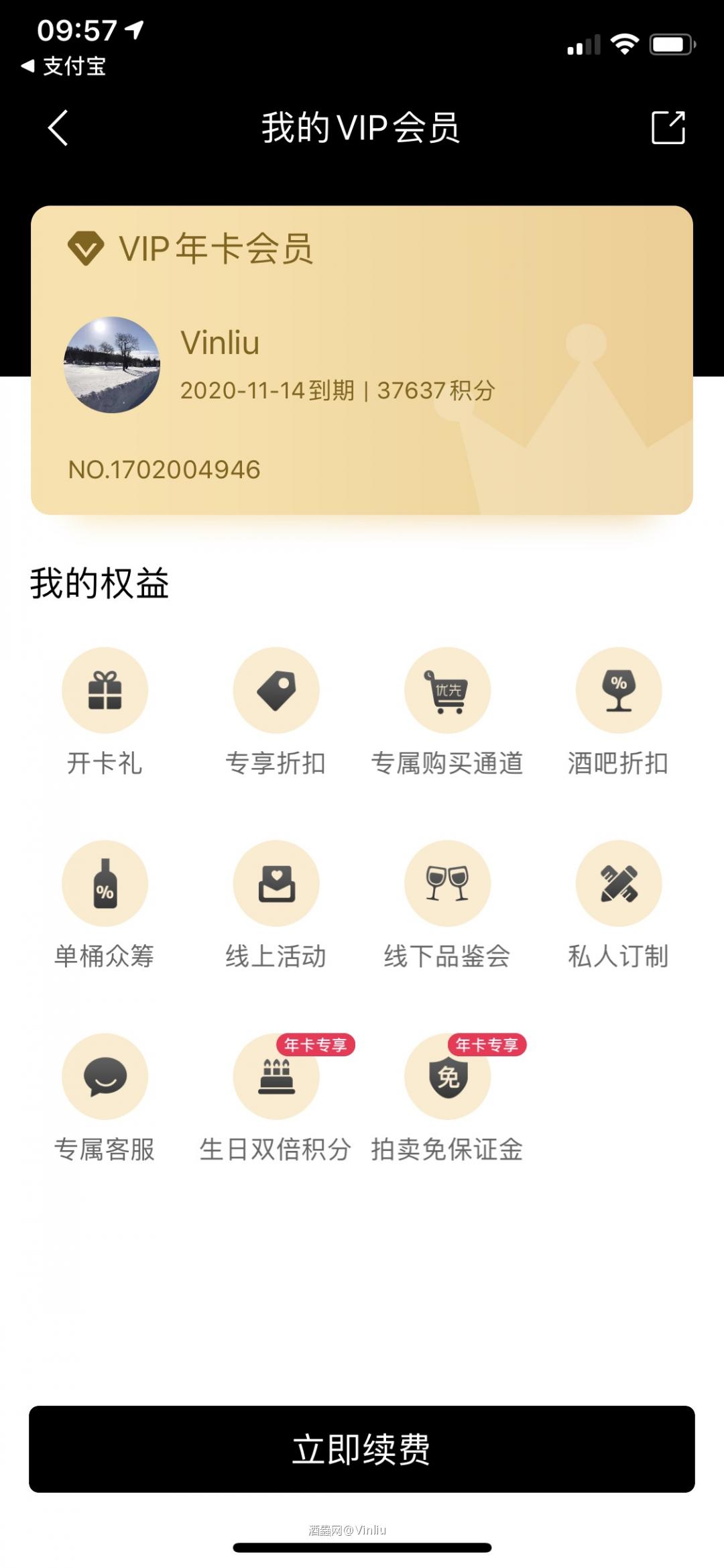Viewport: 724px width, 1568px height.
Task: Select the 生日双倍积分 birthday cake icon
Action: [276, 1076]
